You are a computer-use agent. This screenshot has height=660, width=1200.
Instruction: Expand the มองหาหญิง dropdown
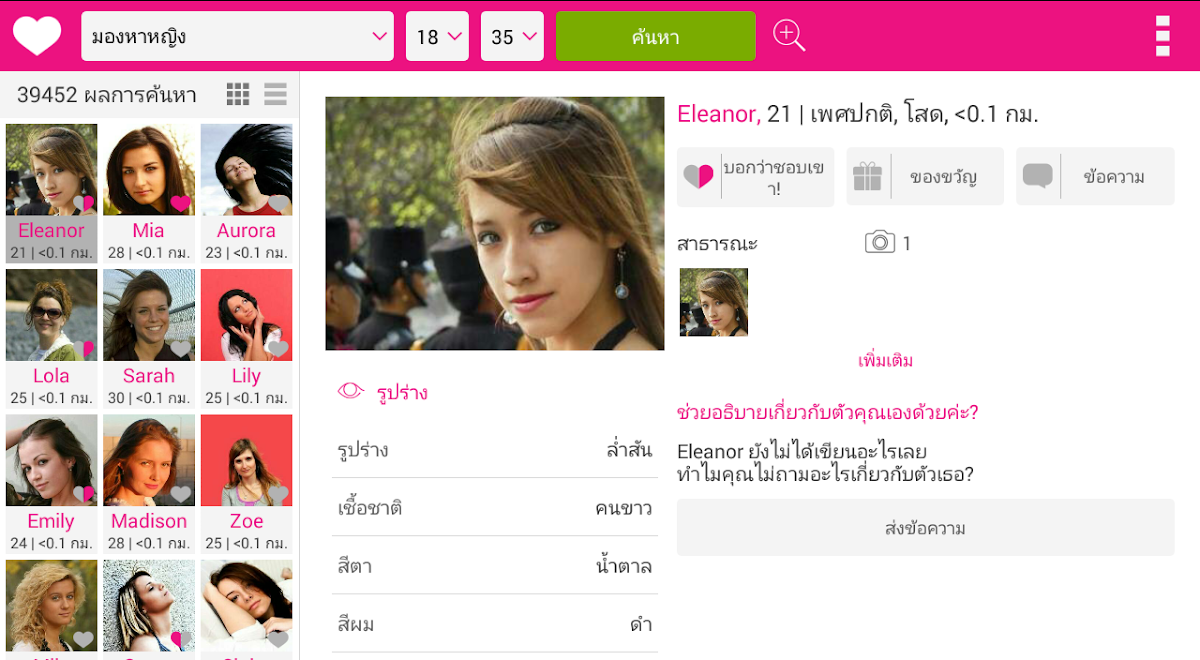238,37
